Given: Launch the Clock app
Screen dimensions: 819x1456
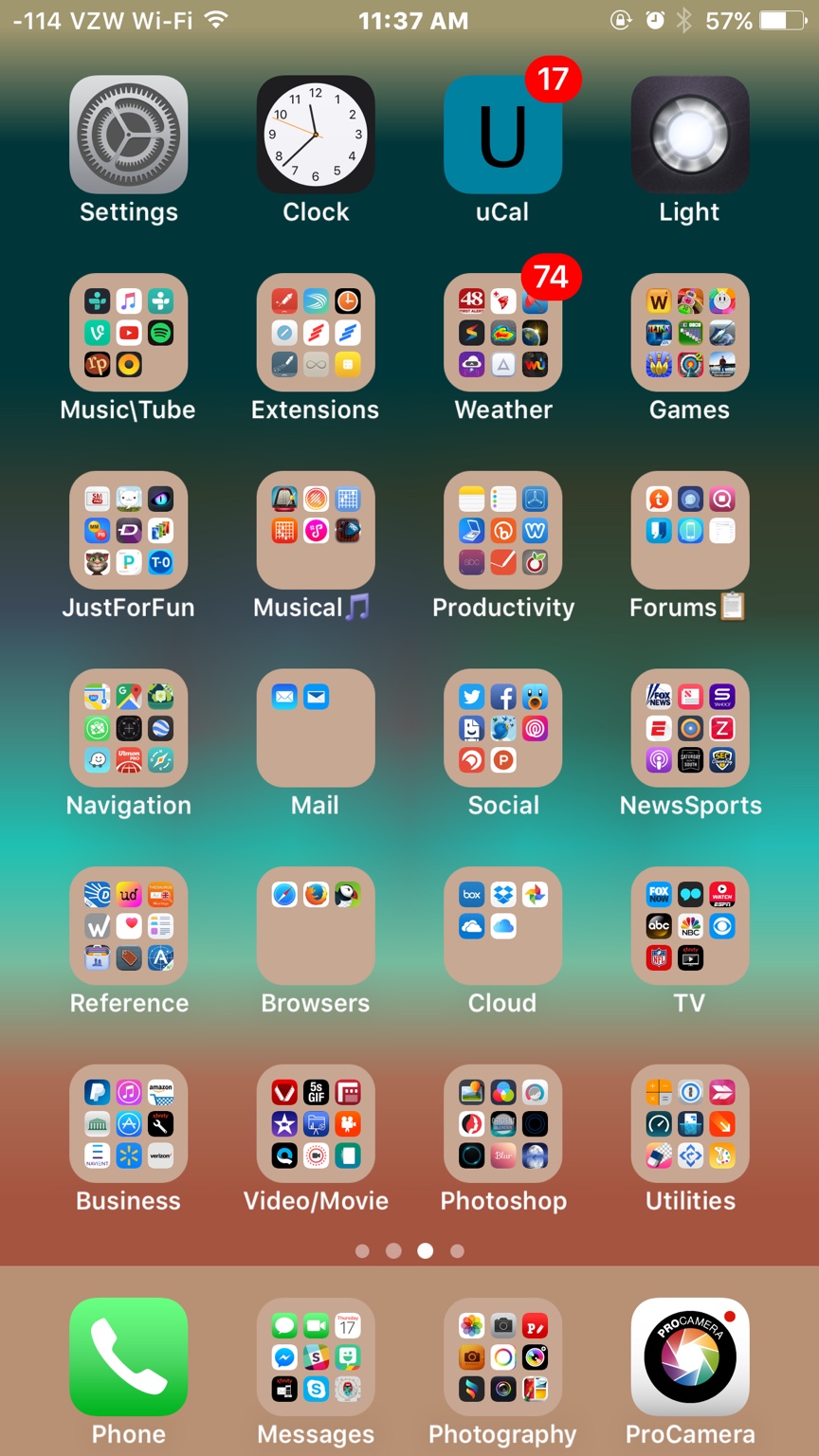Looking at the screenshot, I should [x=316, y=135].
